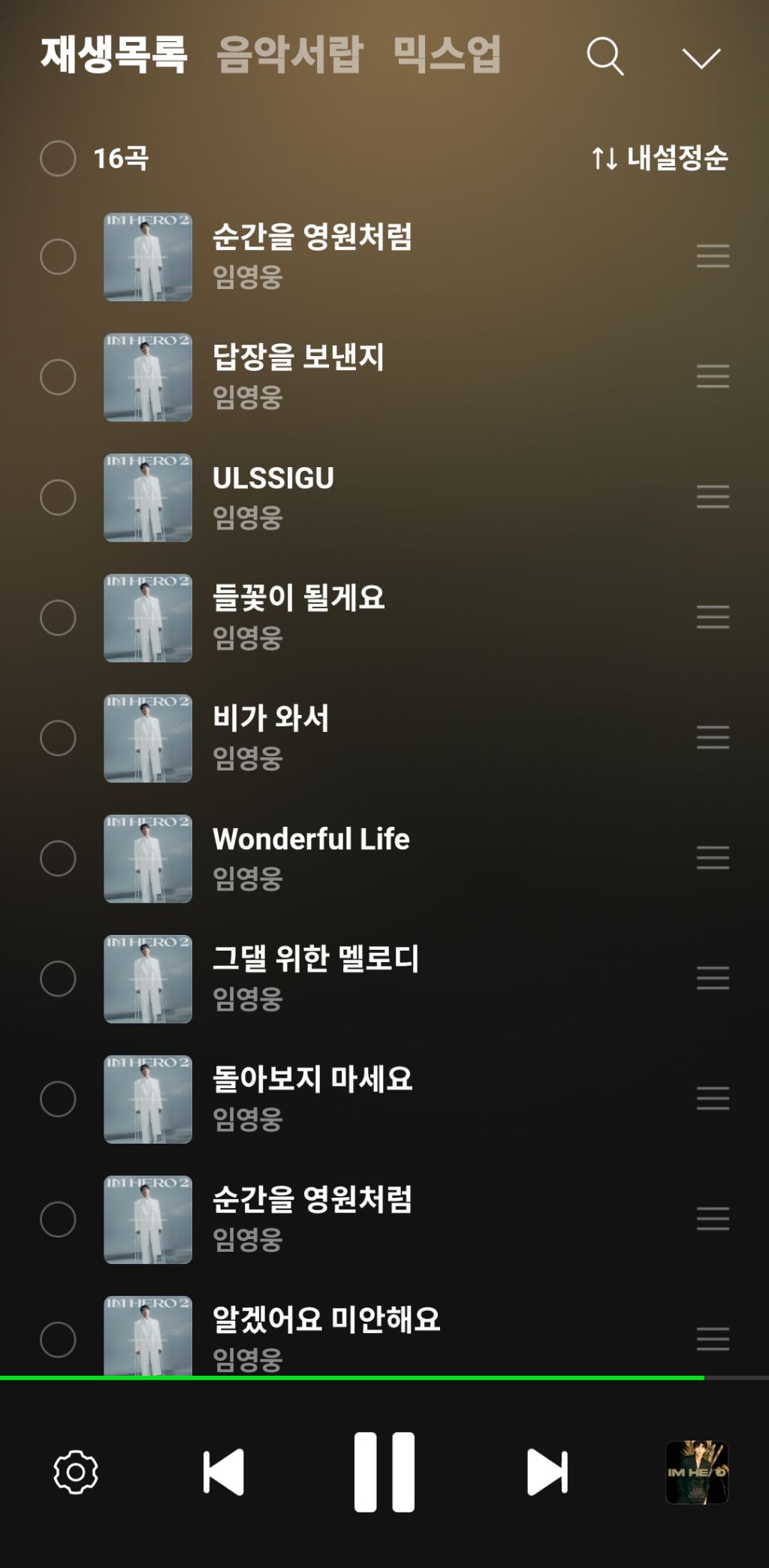The width and height of the screenshot is (769, 1568).
Task: Pause the current song
Action: [x=384, y=1472]
